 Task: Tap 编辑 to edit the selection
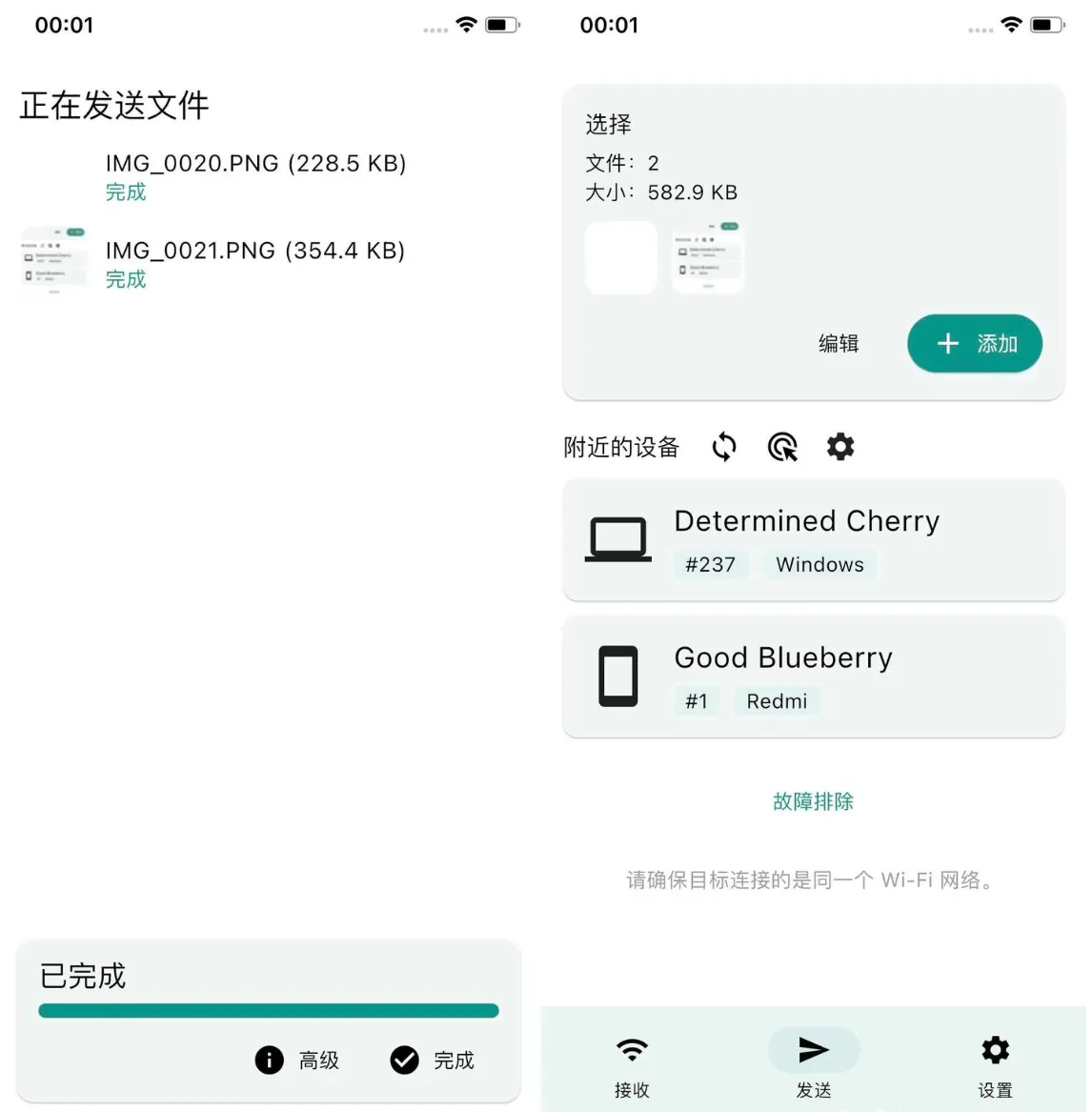pos(839,344)
